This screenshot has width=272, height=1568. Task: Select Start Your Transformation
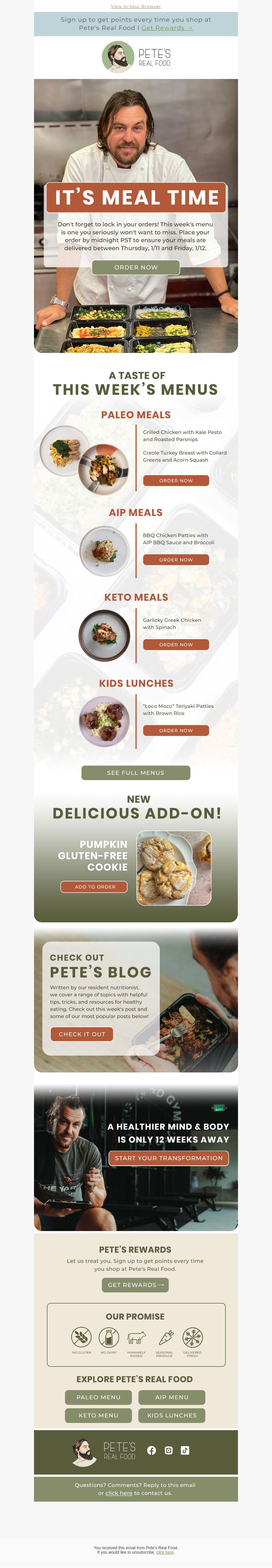pos(169,1158)
